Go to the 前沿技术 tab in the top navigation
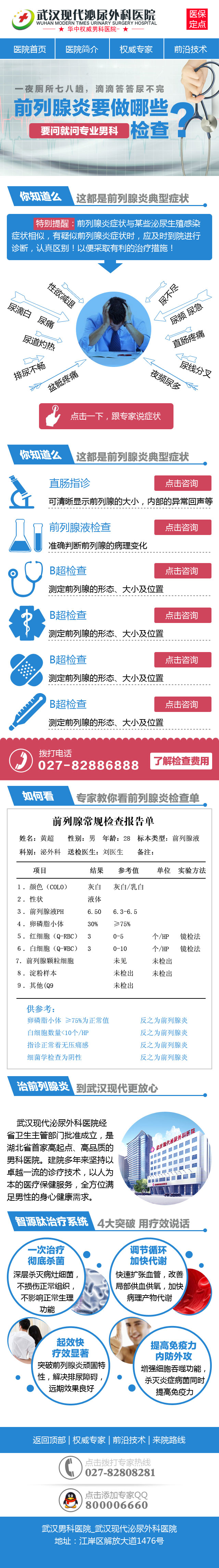 point(190,49)
